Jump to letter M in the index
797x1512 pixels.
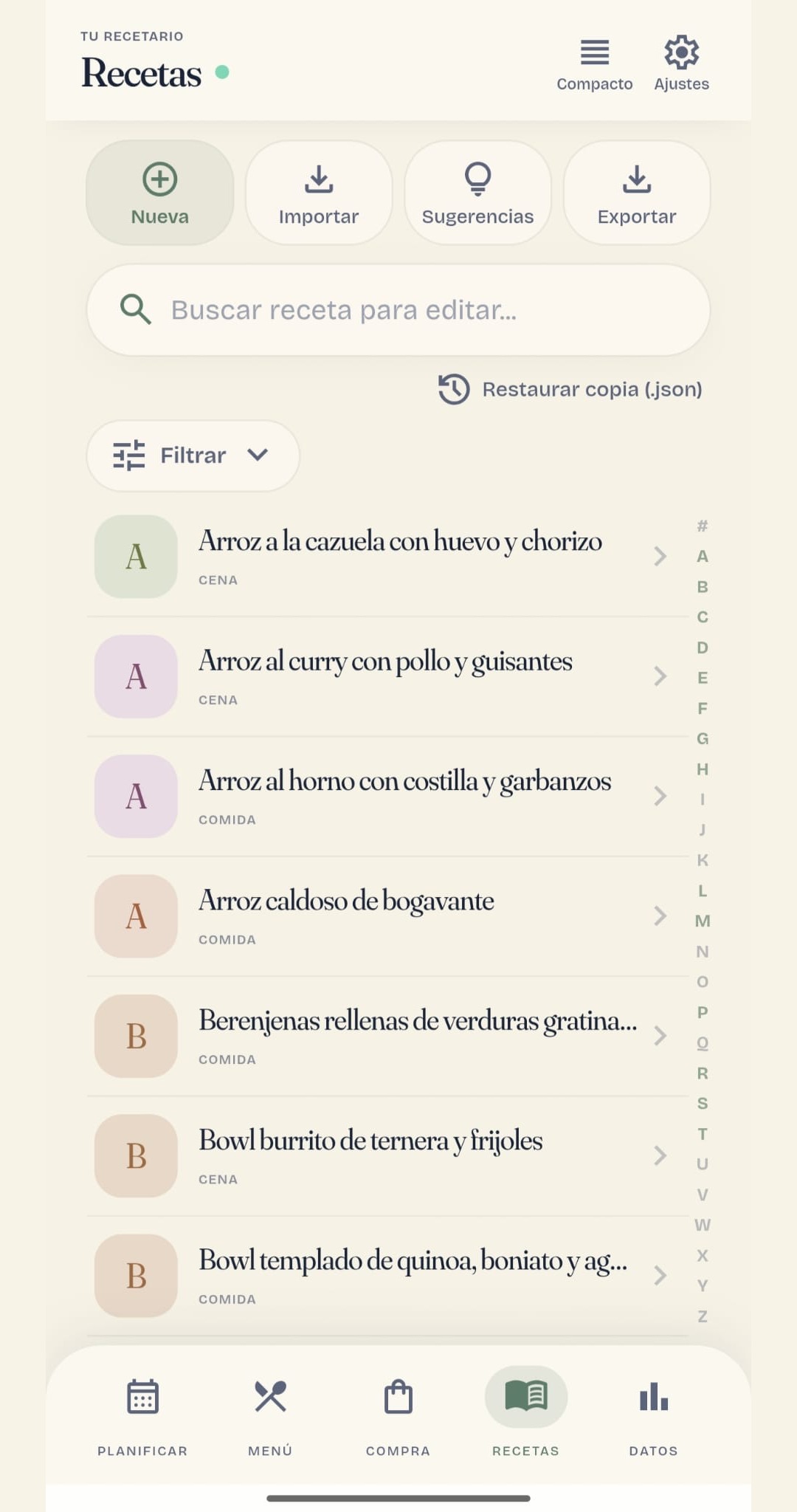pos(703,921)
